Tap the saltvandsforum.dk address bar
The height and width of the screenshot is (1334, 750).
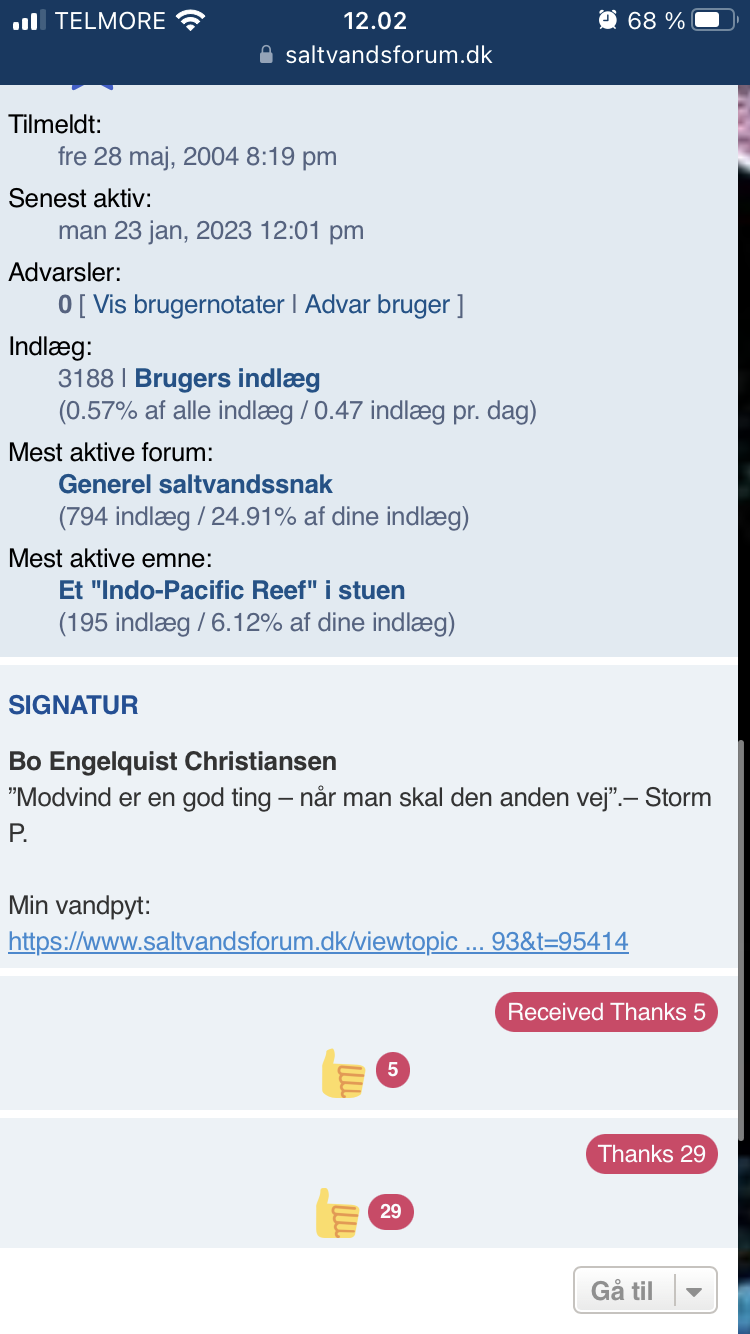click(375, 55)
